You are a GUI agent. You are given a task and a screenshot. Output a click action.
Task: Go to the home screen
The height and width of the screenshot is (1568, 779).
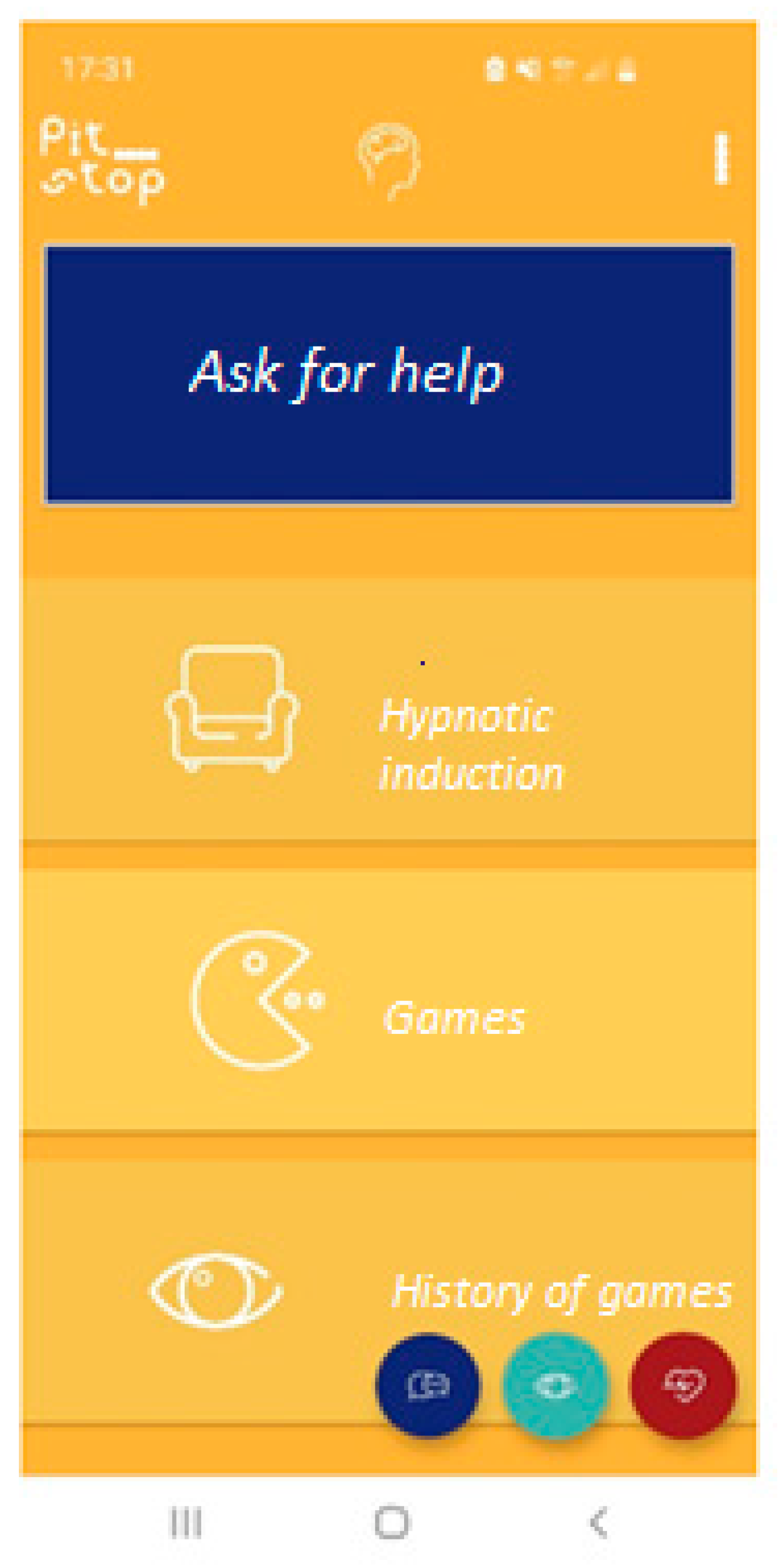[392, 1523]
